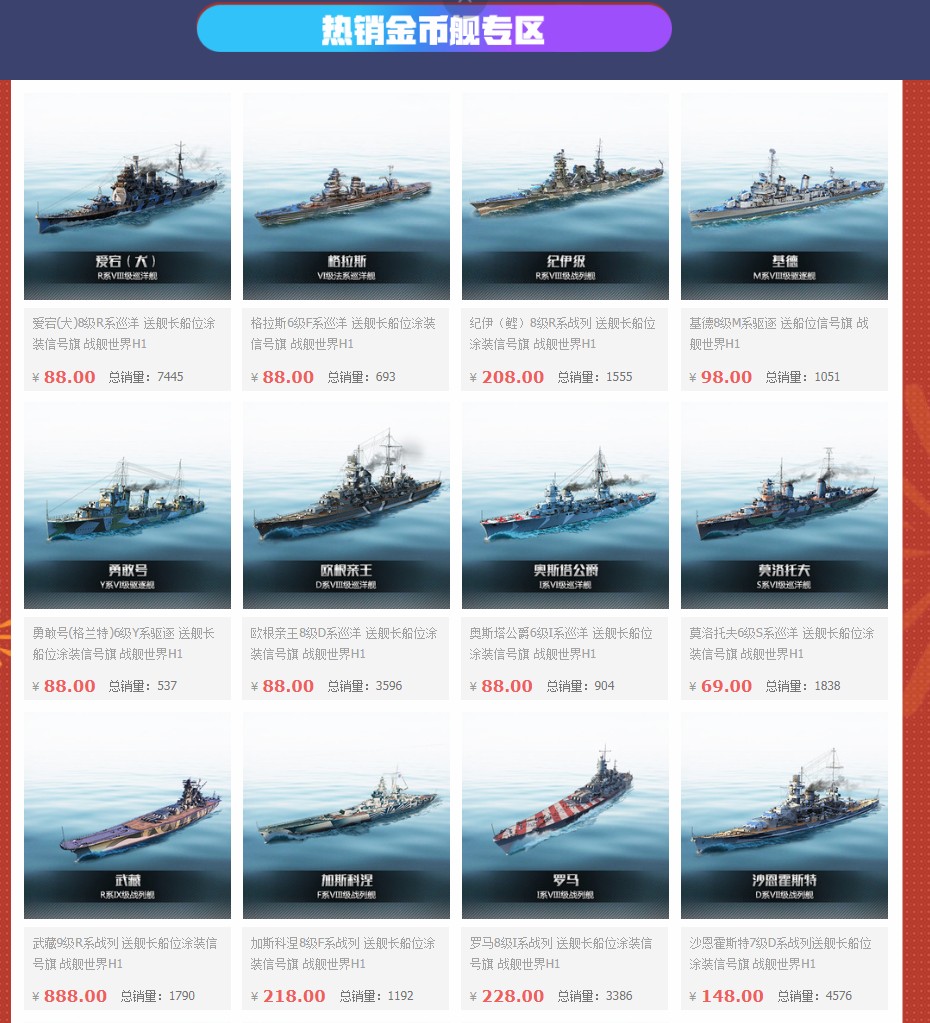Open the 纪伊(鲣) 8级R系战列 product card
This screenshot has height=1023, width=930.
click(565, 196)
